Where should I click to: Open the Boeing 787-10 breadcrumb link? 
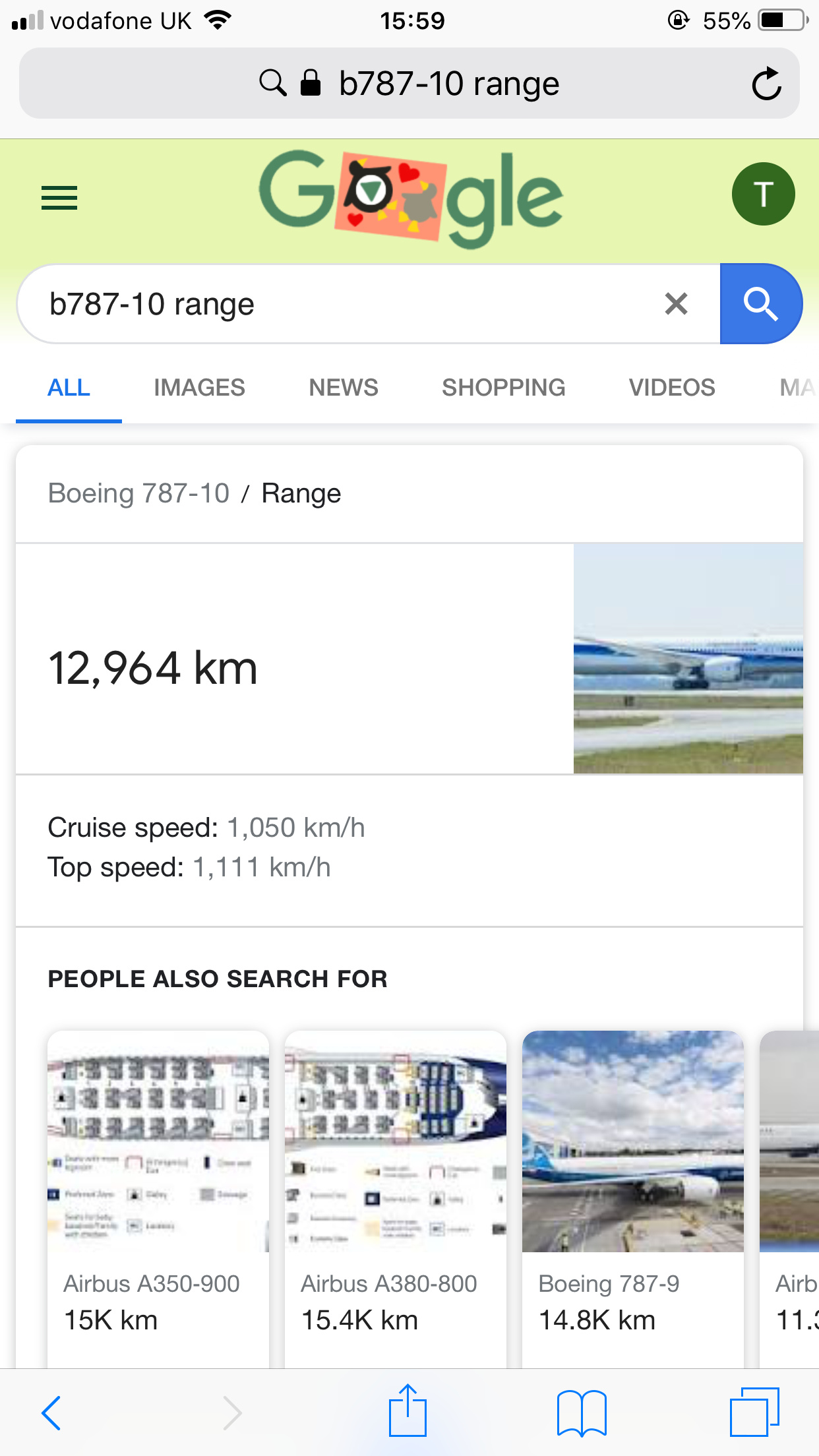click(138, 493)
